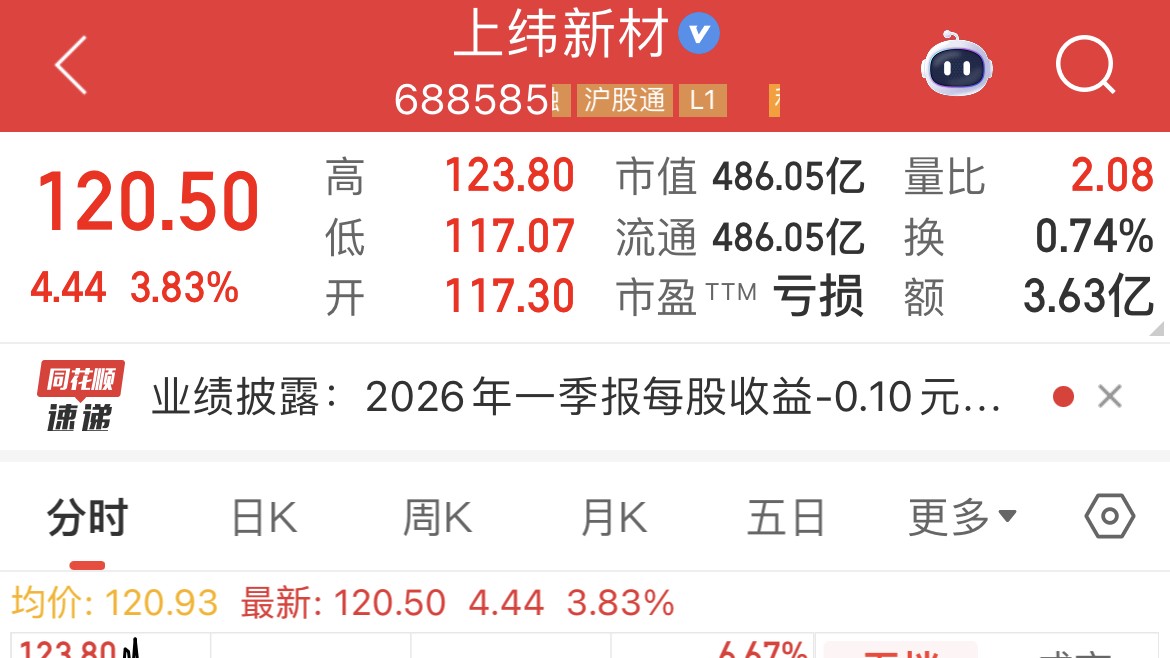Switch to the 日K chart tab
This screenshot has height=658, width=1170.
pyautogui.click(x=264, y=519)
